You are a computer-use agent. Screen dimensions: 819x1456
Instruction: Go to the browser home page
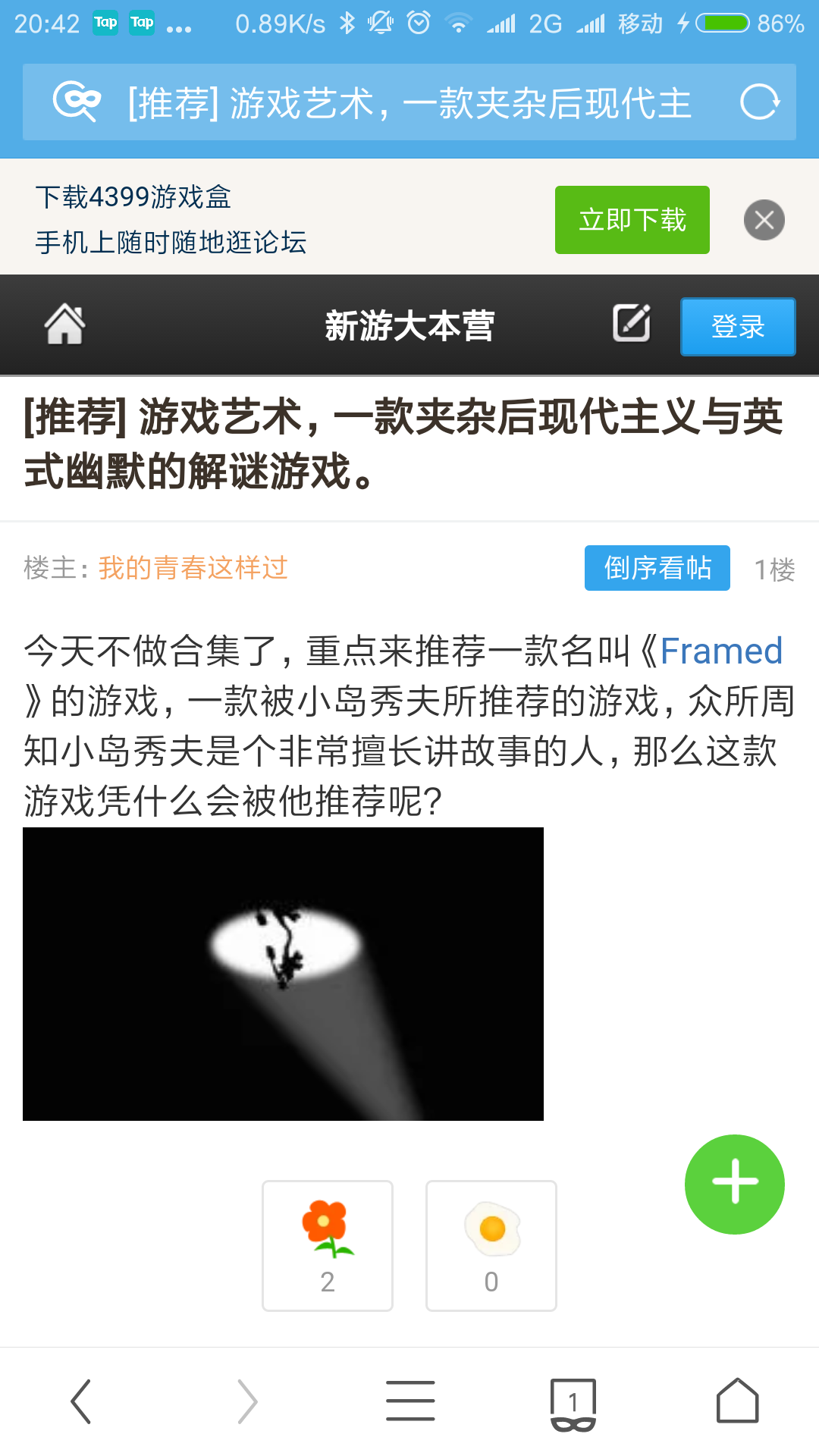[x=737, y=1401]
